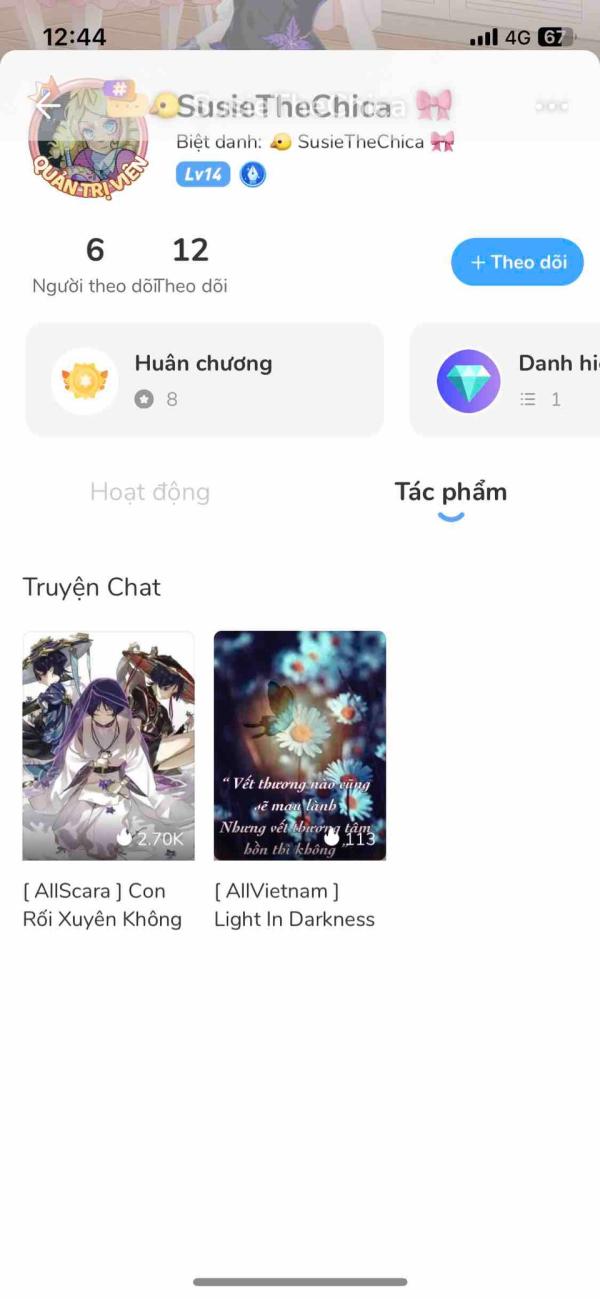
Task: Open the Huân chương medals card
Action: pos(204,380)
